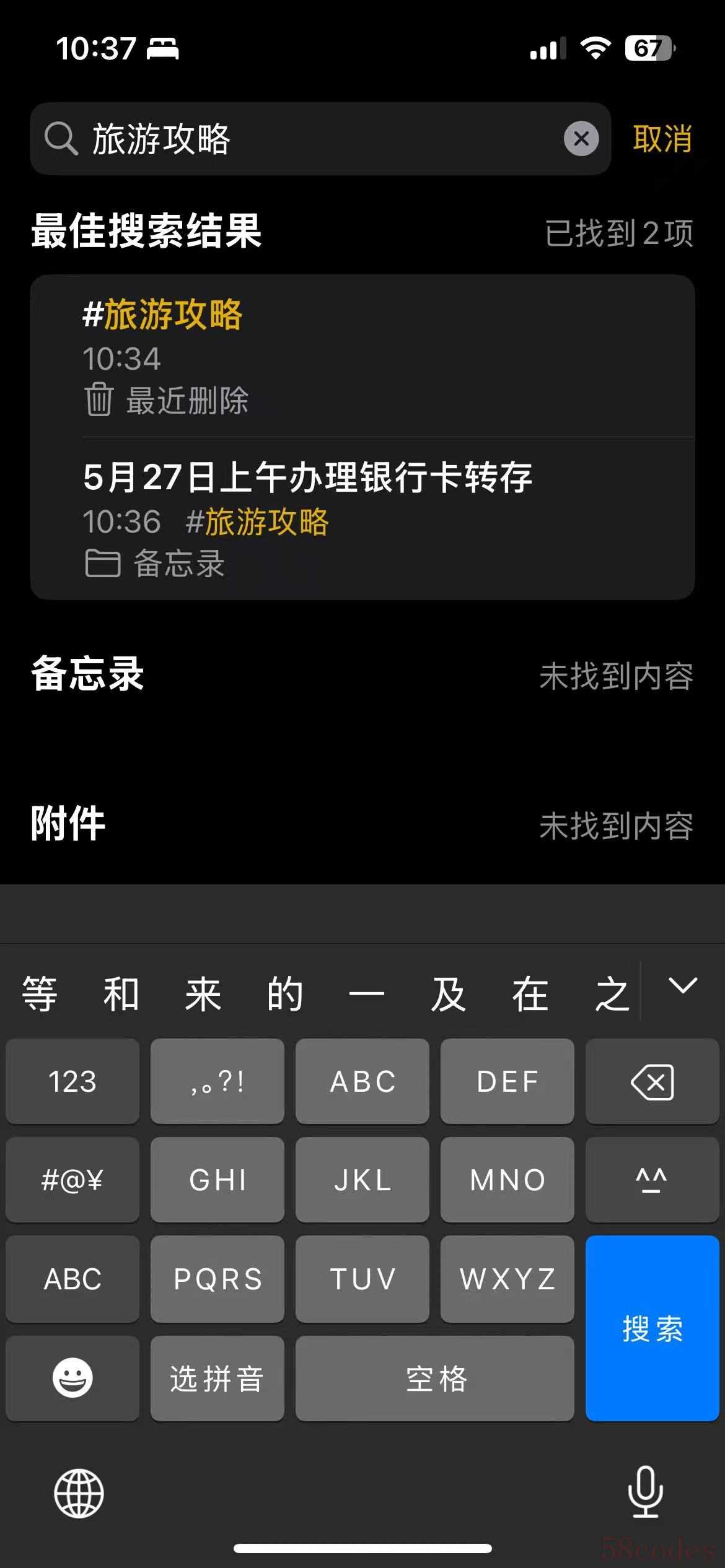The width and height of the screenshot is (725, 1568).
Task: Switch to the 123 number keypad
Action: (x=72, y=1082)
